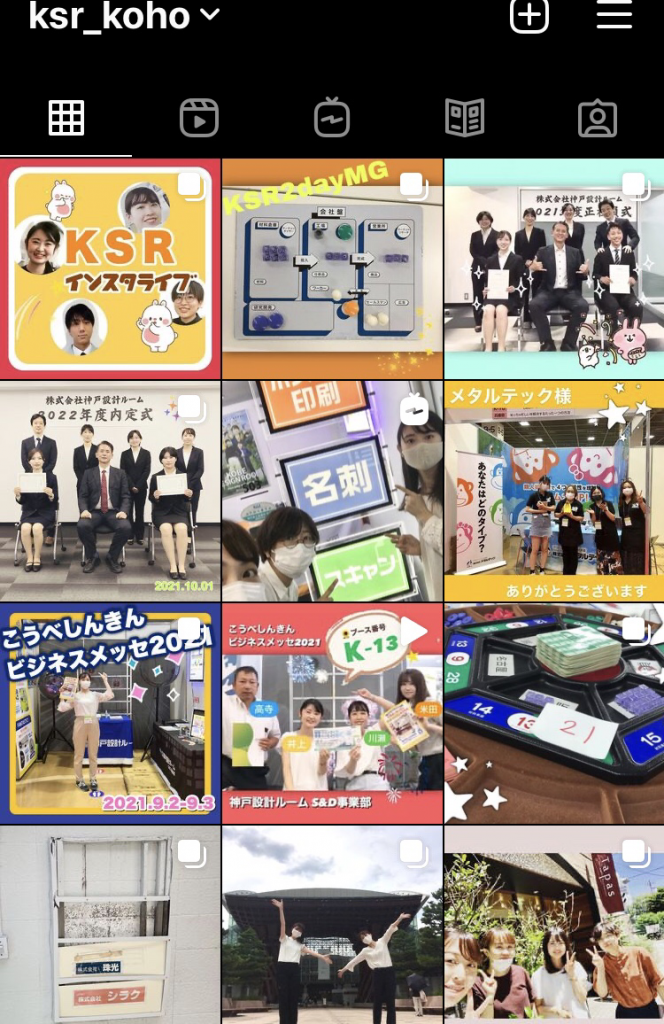Switch to the IGTV videos tab

(331, 118)
